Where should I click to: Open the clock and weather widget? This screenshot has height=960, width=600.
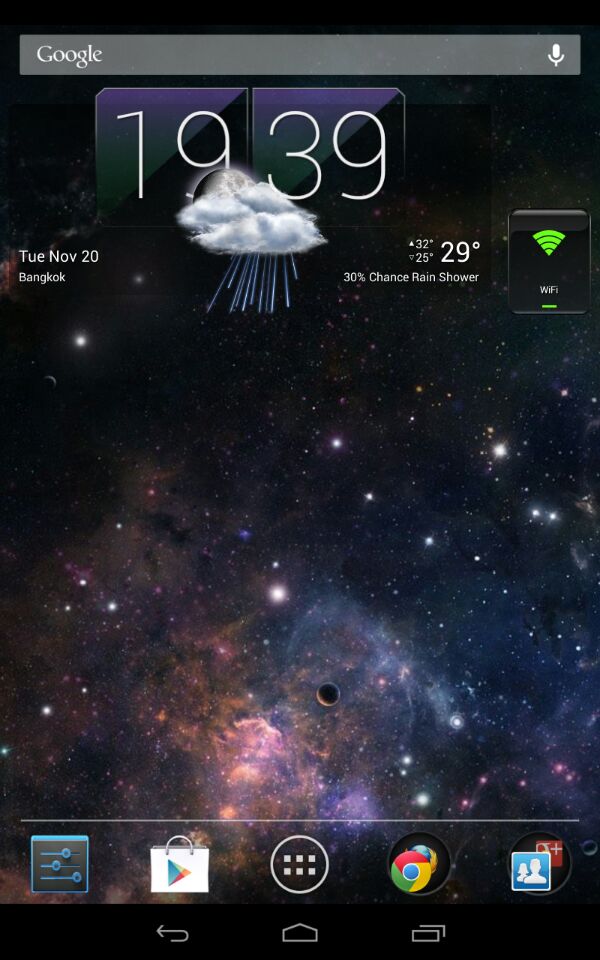click(250, 190)
